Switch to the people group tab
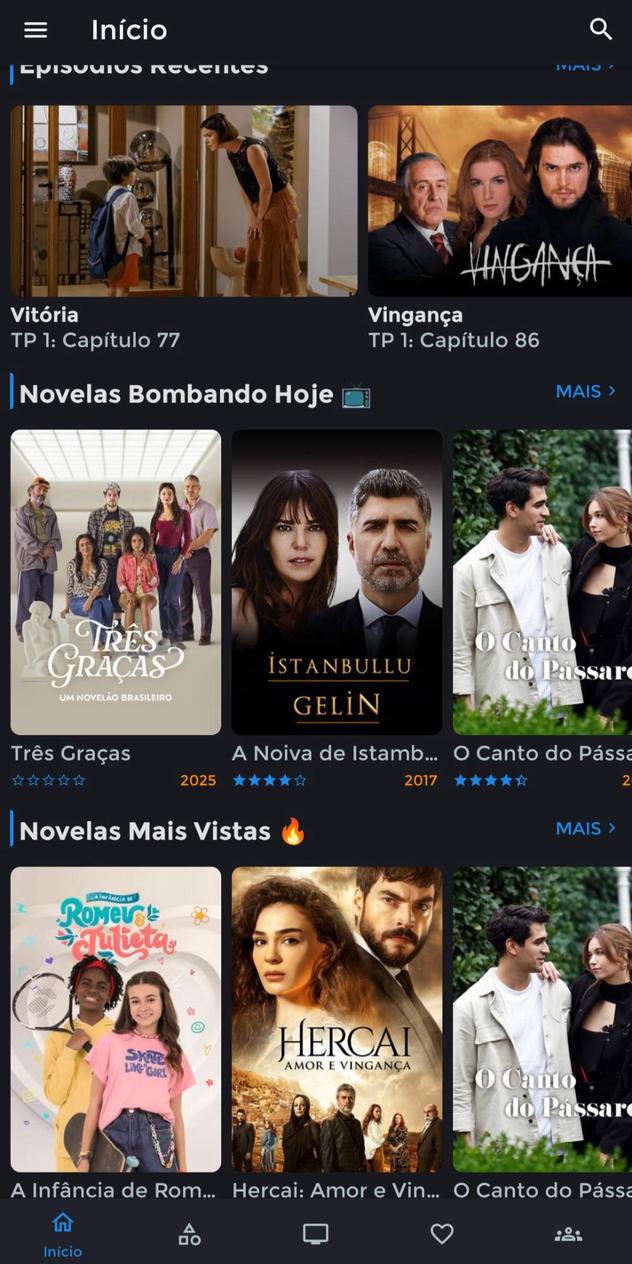 (568, 1235)
